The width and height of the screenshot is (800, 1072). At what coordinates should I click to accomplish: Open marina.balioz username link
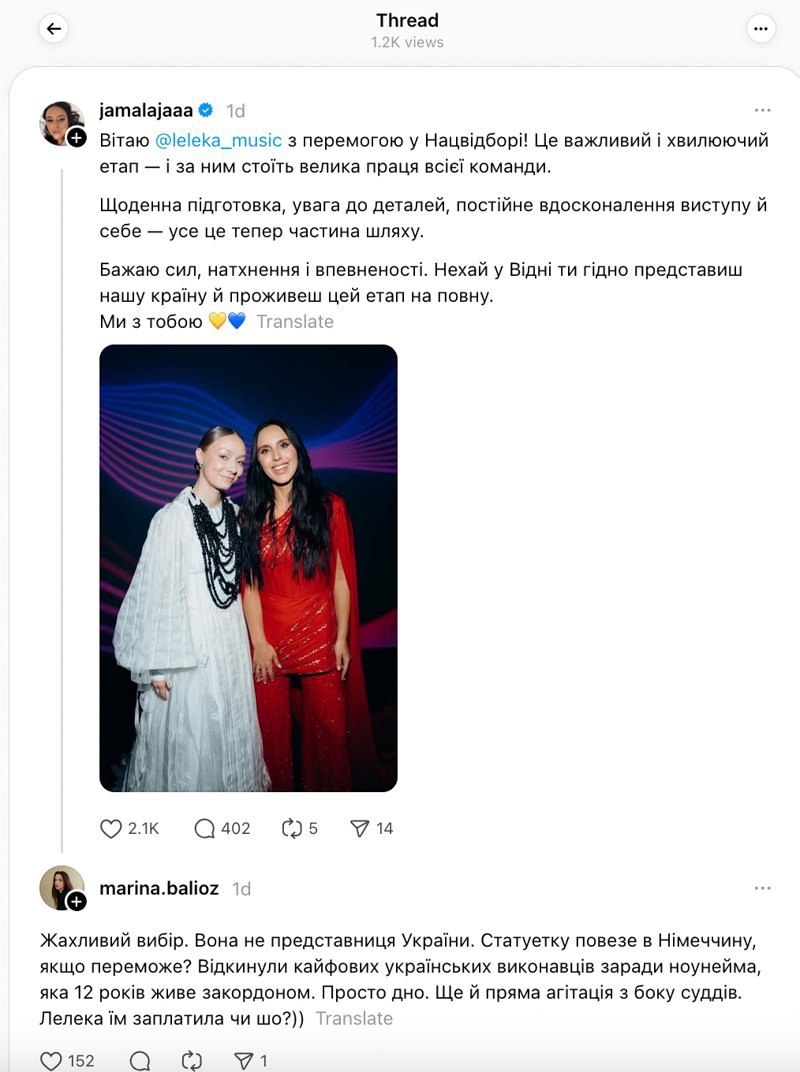tap(160, 888)
